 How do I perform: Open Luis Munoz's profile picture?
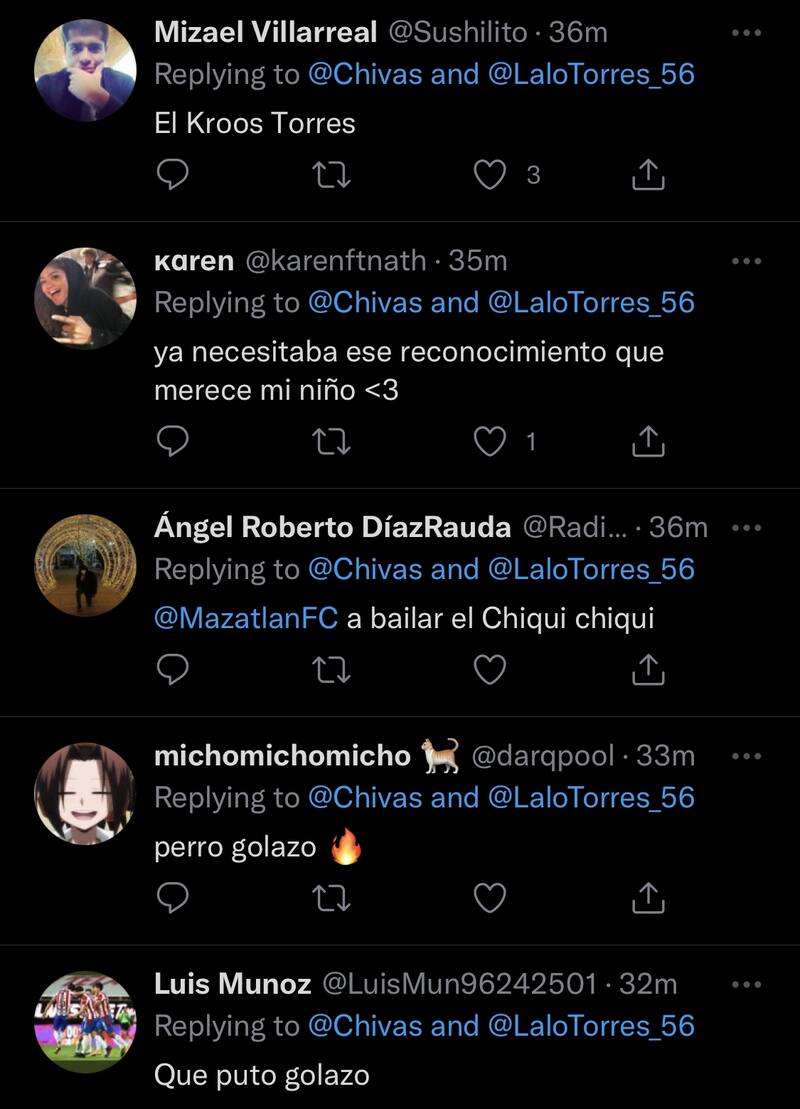coord(85,1021)
